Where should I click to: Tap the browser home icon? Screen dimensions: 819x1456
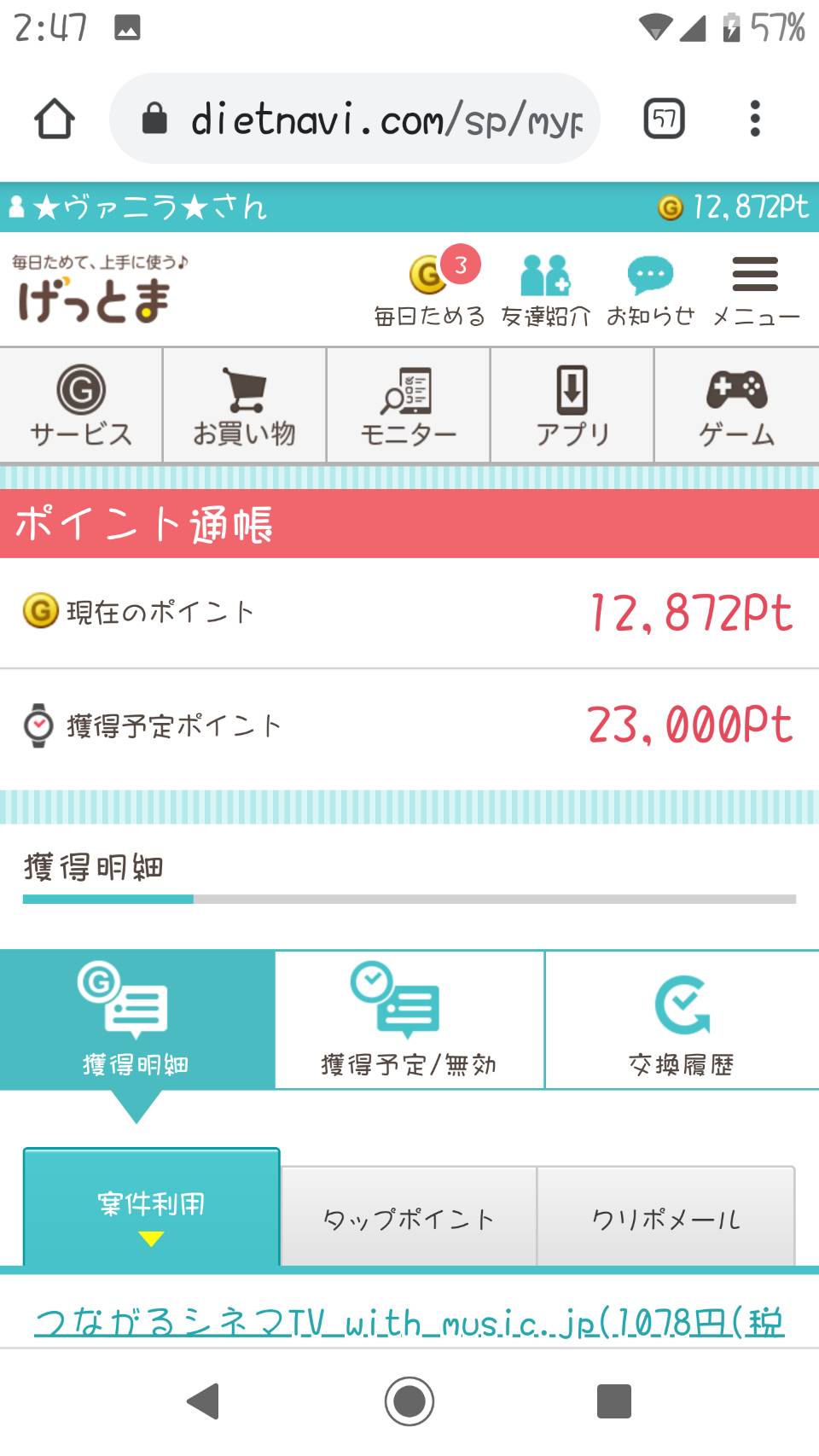(x=55, y=119)
